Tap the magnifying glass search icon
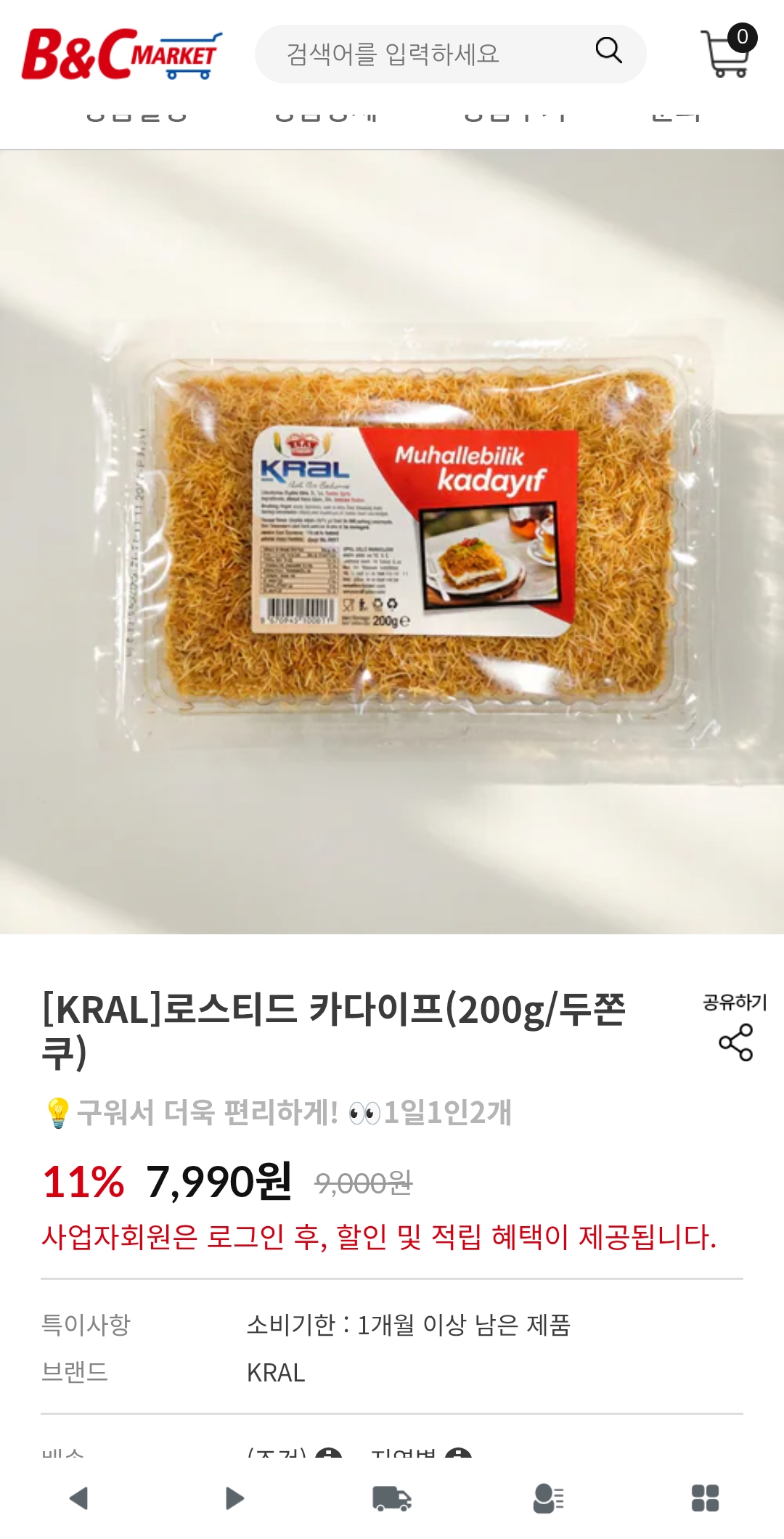The width and height of the screenshot is (784, 1539). 608,51
